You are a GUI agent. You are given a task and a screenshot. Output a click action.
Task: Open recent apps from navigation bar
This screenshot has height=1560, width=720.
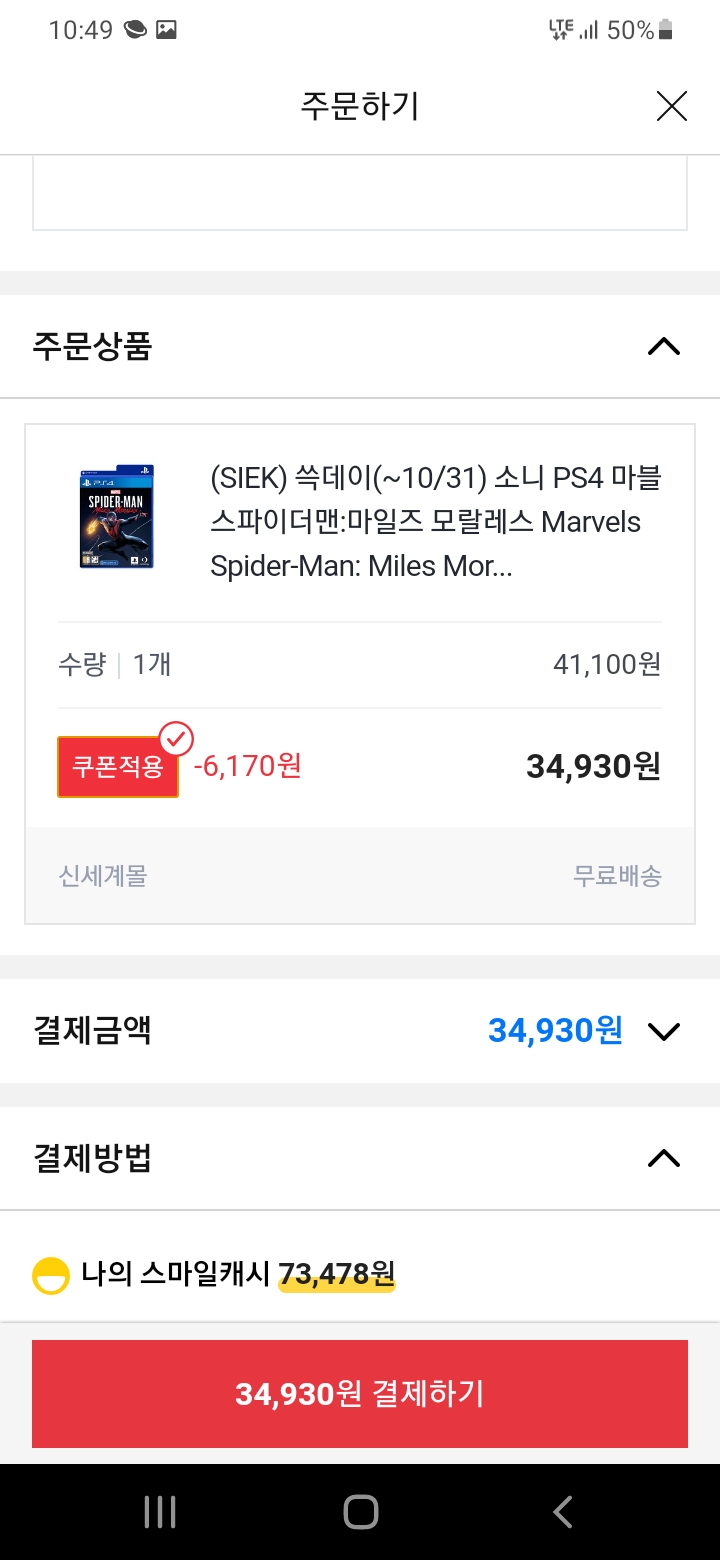click(160, 1512)
